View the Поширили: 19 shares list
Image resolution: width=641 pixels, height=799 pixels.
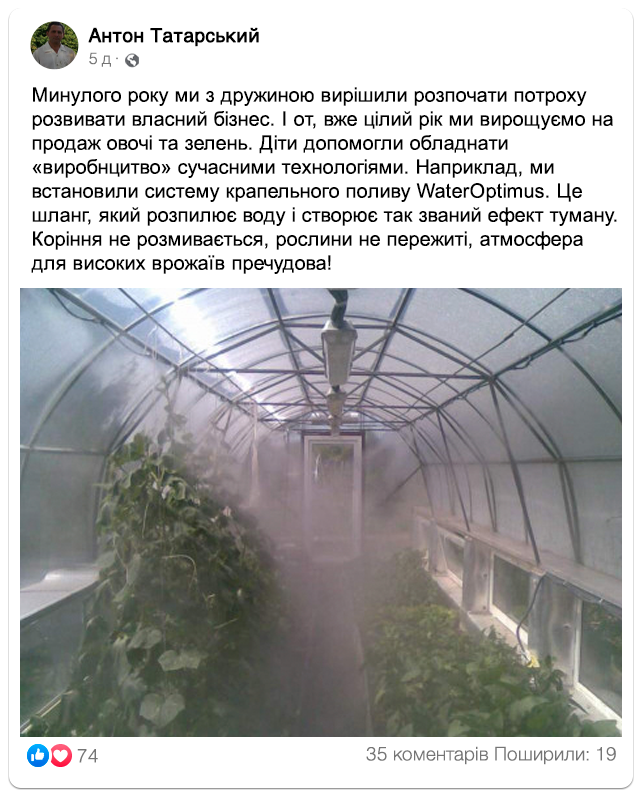coord(558,754)
